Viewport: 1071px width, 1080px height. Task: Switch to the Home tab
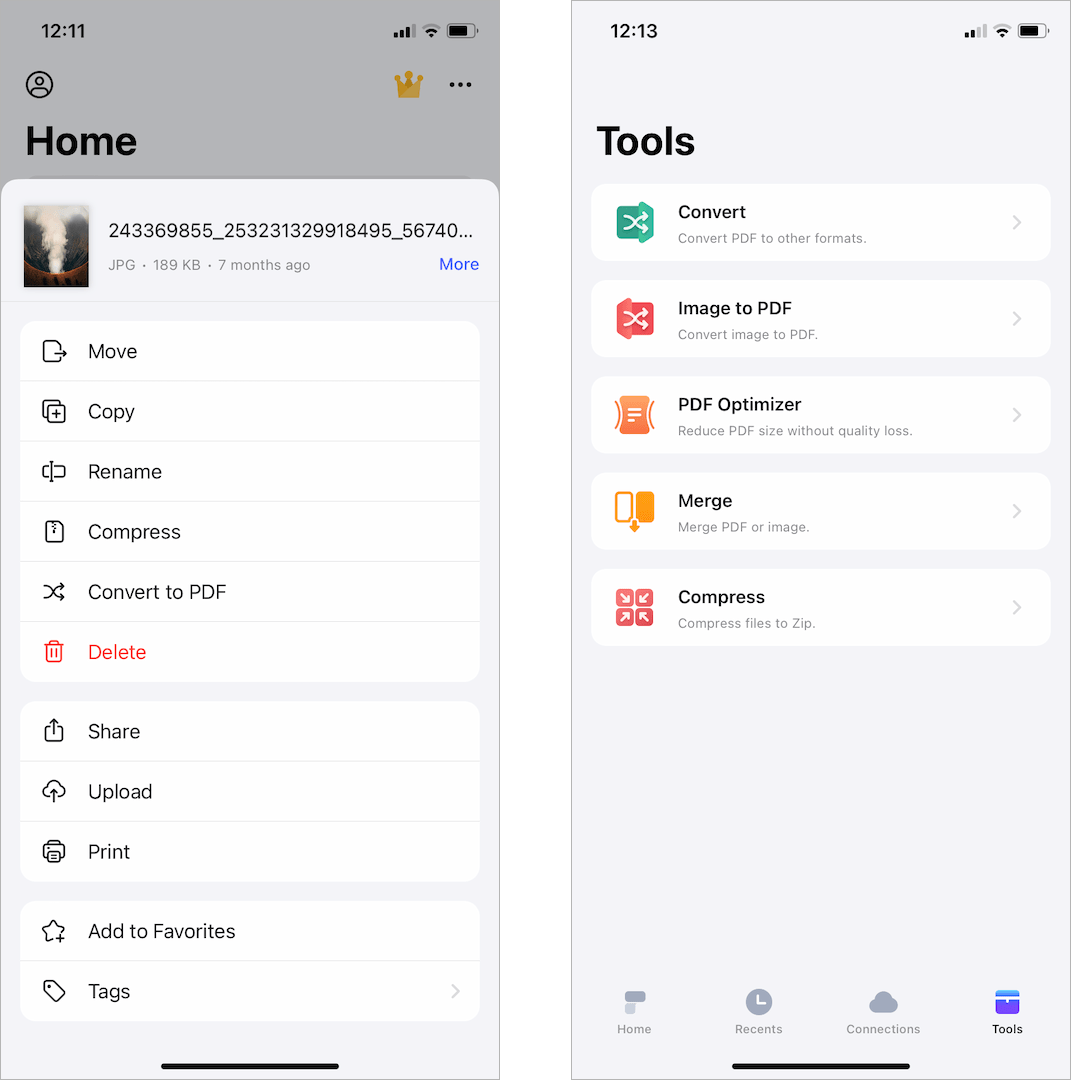coord(634,1011)
